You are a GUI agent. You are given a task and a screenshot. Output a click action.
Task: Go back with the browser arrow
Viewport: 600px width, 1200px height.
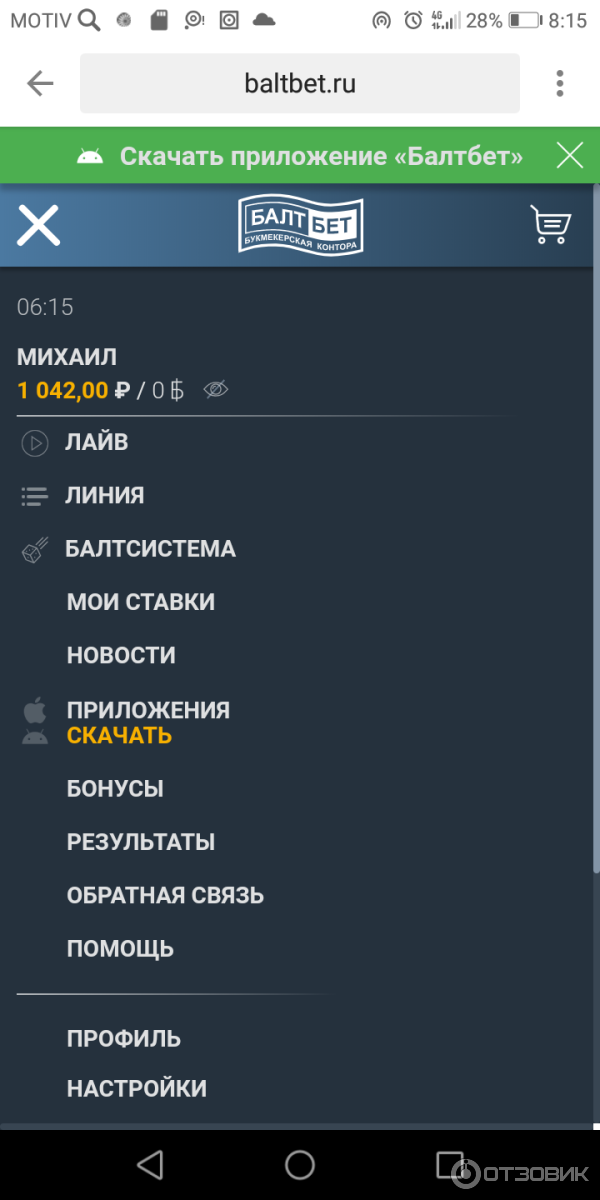click(x=40, y=83)
